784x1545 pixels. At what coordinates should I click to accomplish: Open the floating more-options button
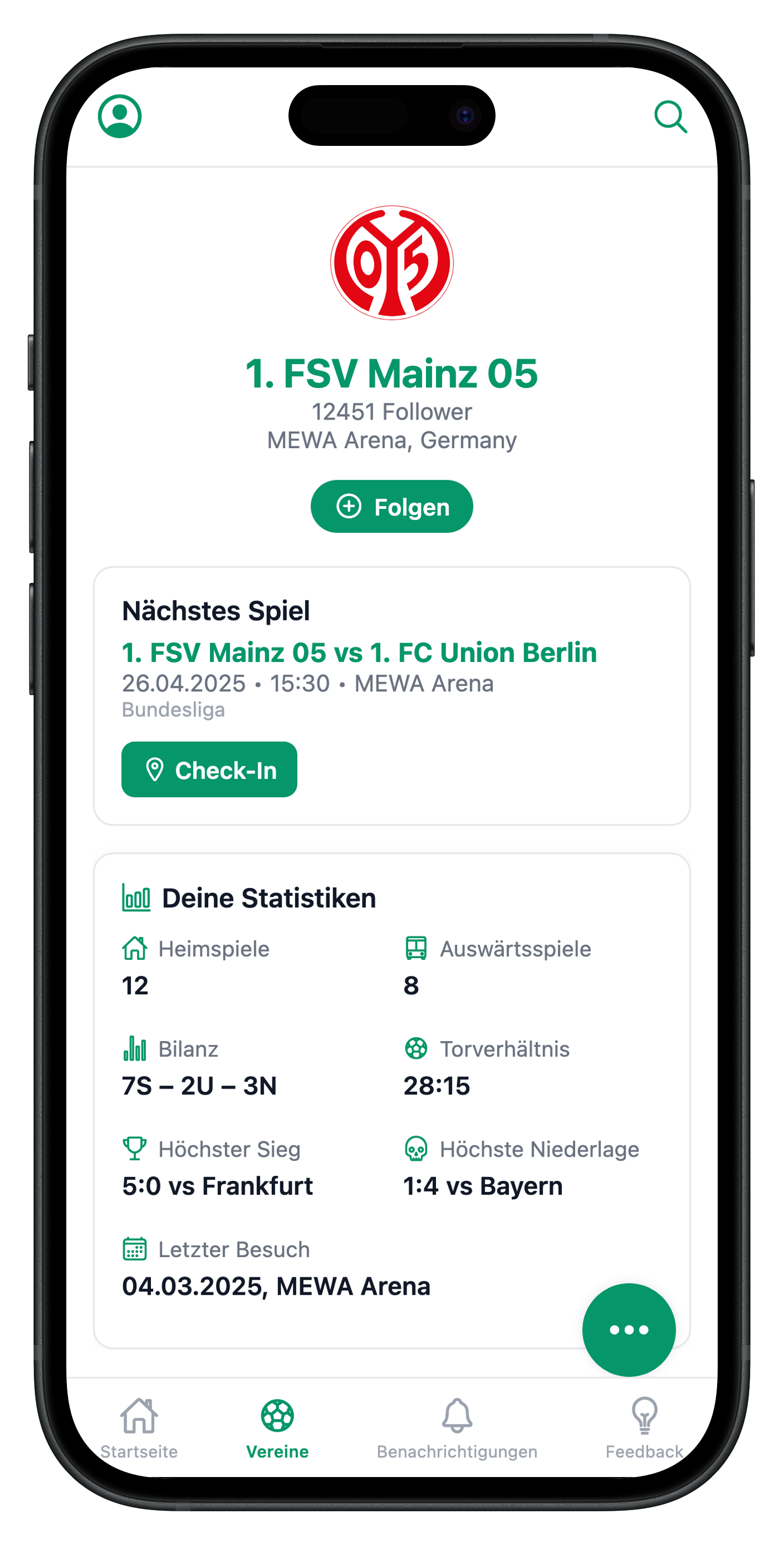tap(629, 1329)
